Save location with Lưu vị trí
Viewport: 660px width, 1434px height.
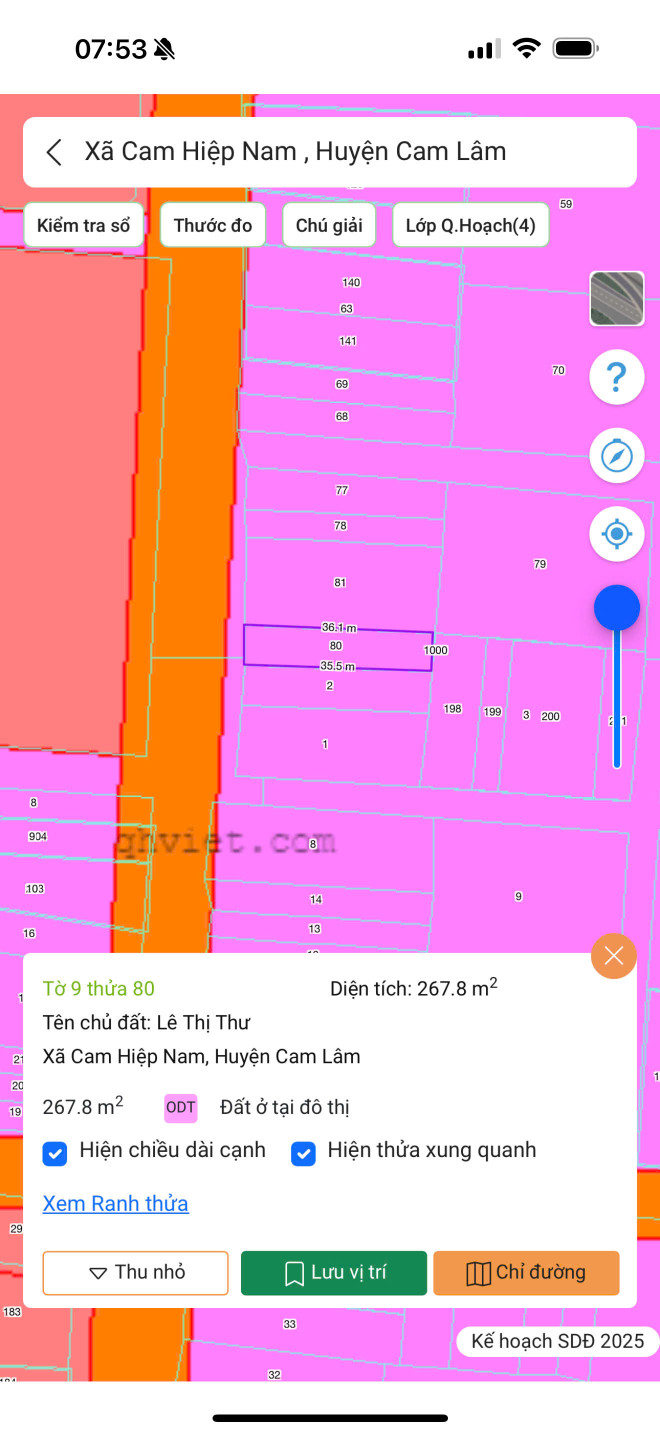tap(334, 1273)
